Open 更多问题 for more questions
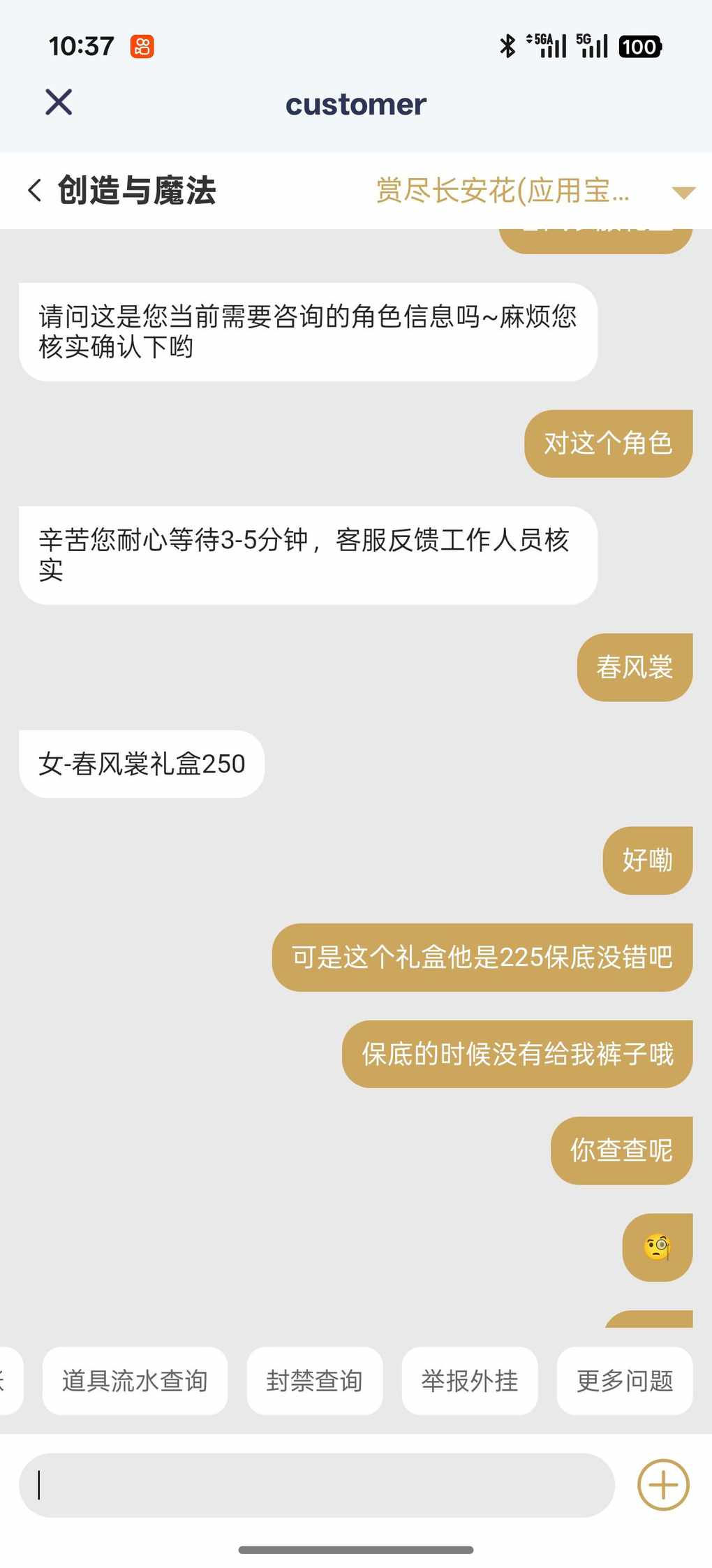The height and width of the screenshot is (1568, 712). pos(624,1381)
